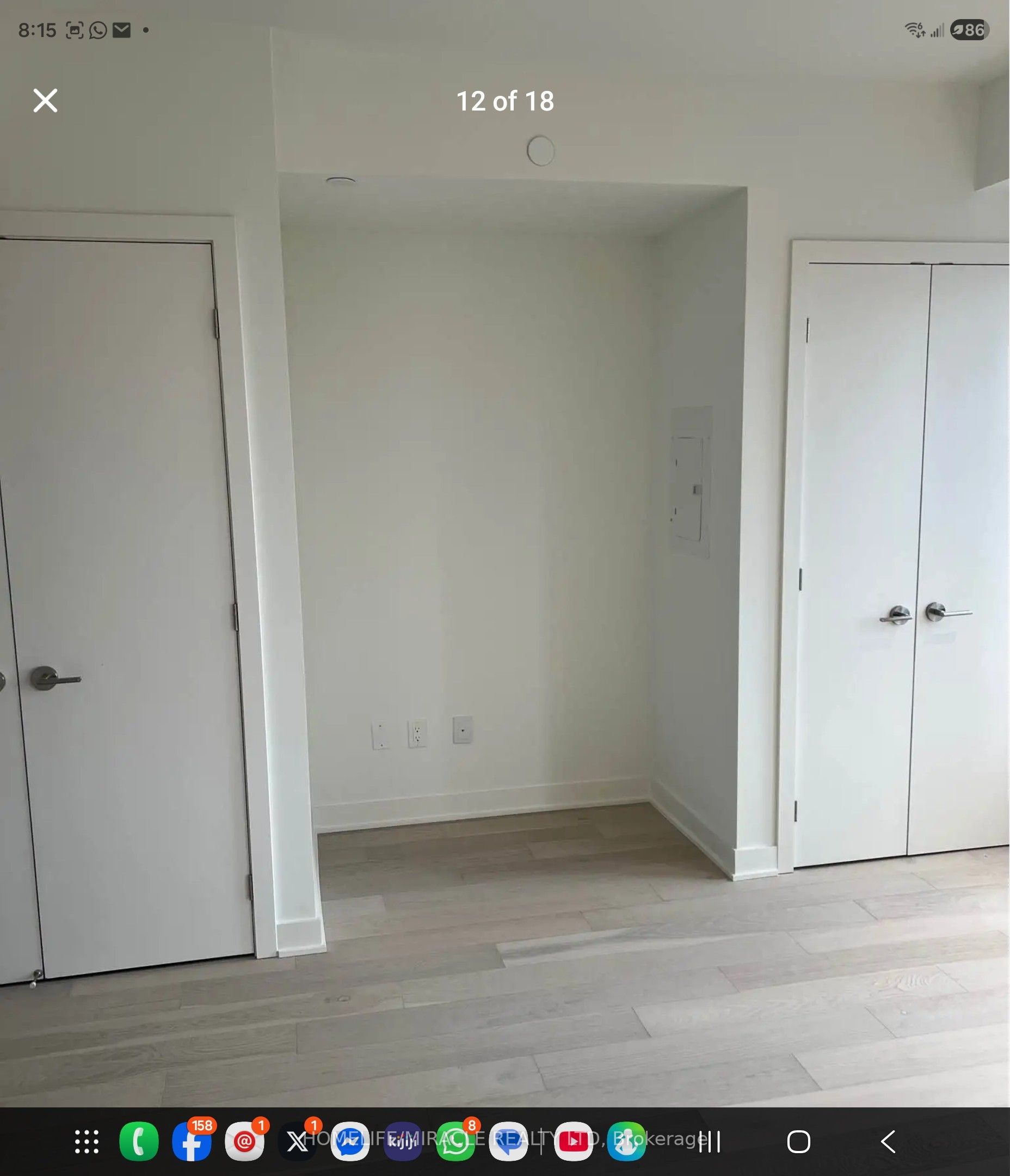Close the photo viewer
The height and width of the screenshot is (1176, 1010).
pos(45,101)
